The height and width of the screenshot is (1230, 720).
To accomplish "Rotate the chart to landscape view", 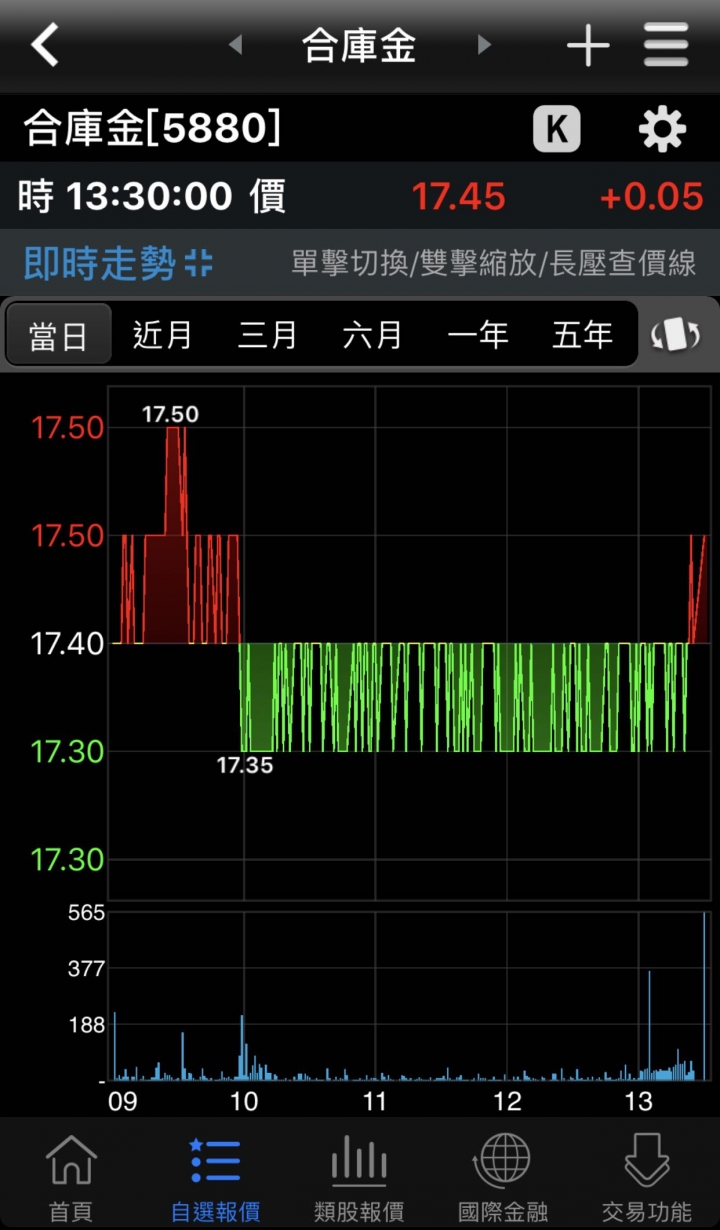I will click(x=676, y=335).
